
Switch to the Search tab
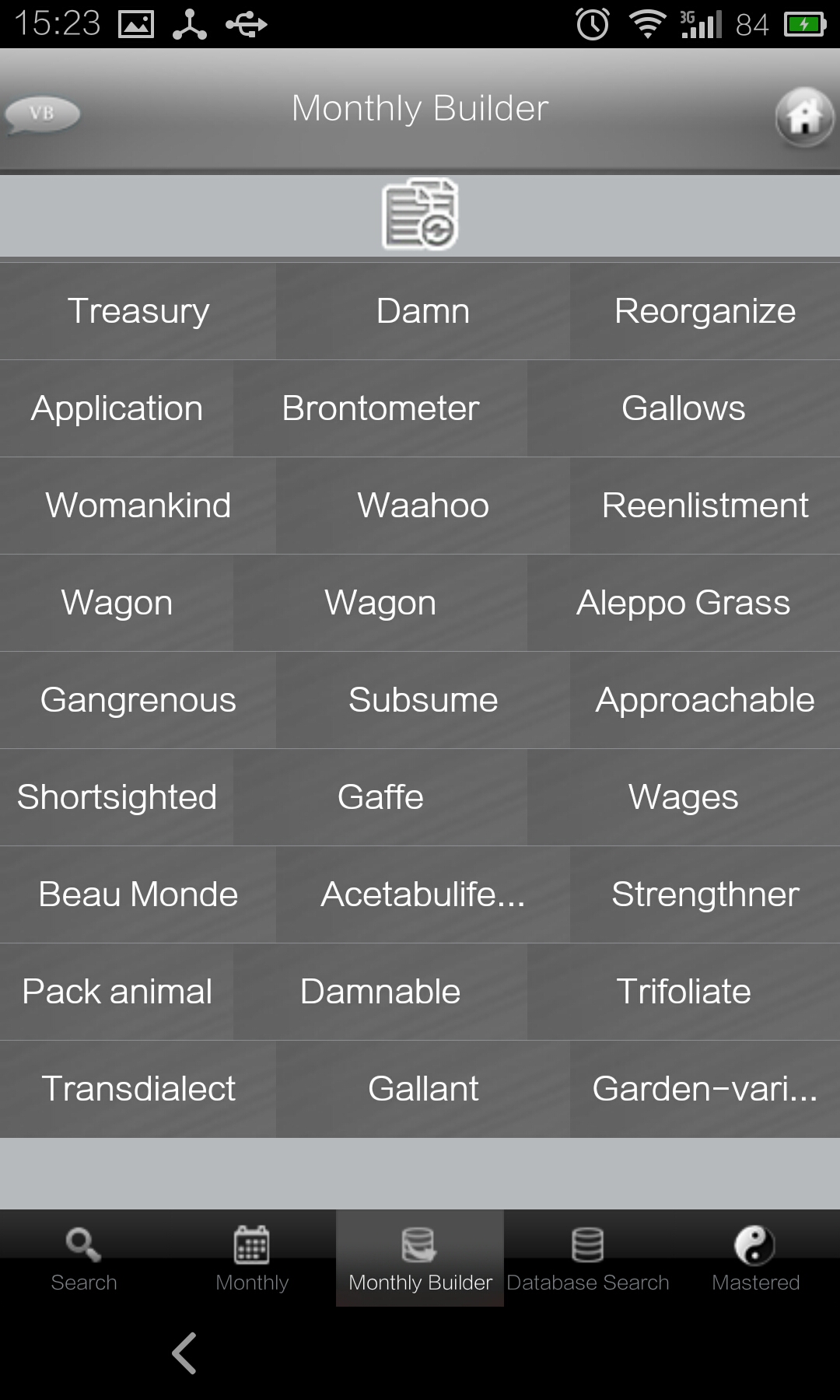coord(84,1258)
